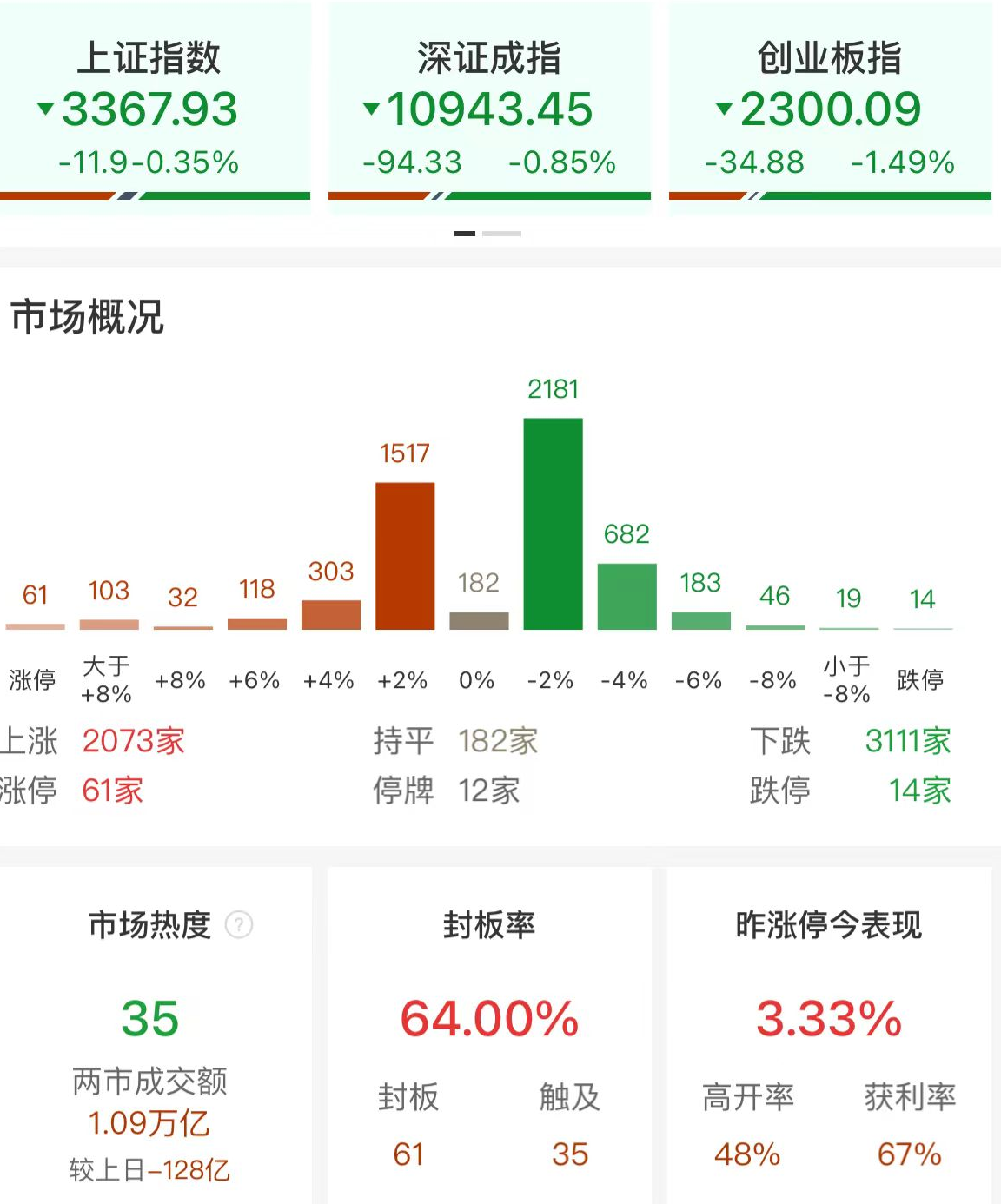Tap the help icon beside 市场热度
Image resolution: width=1001 pixels, height=1204 pixels.
click(239, 925)
